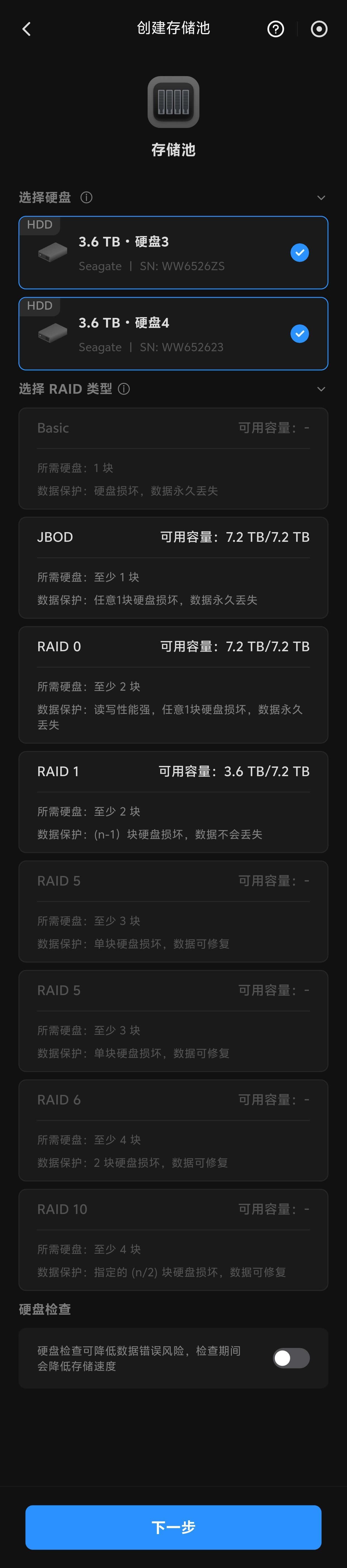This screenshot has height=1568, width=347.
Task: Open the help question mark icon
Action: point(275,29)
